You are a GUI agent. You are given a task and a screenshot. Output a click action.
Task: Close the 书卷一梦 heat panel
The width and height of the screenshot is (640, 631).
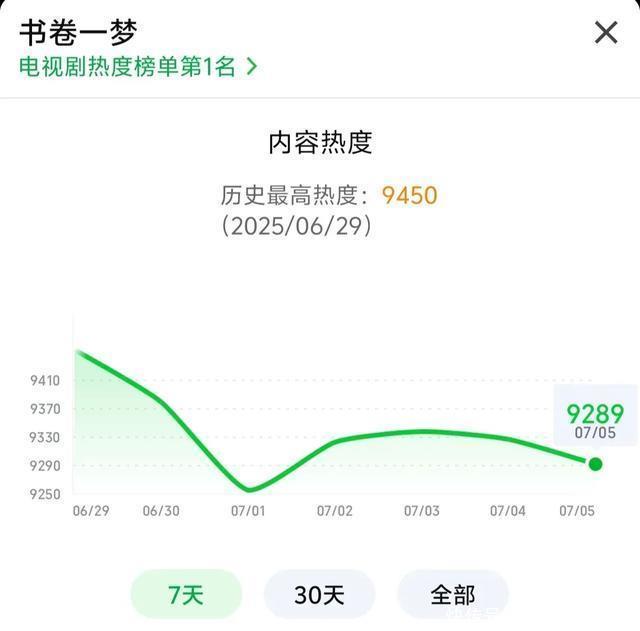[x=606, y=32]
